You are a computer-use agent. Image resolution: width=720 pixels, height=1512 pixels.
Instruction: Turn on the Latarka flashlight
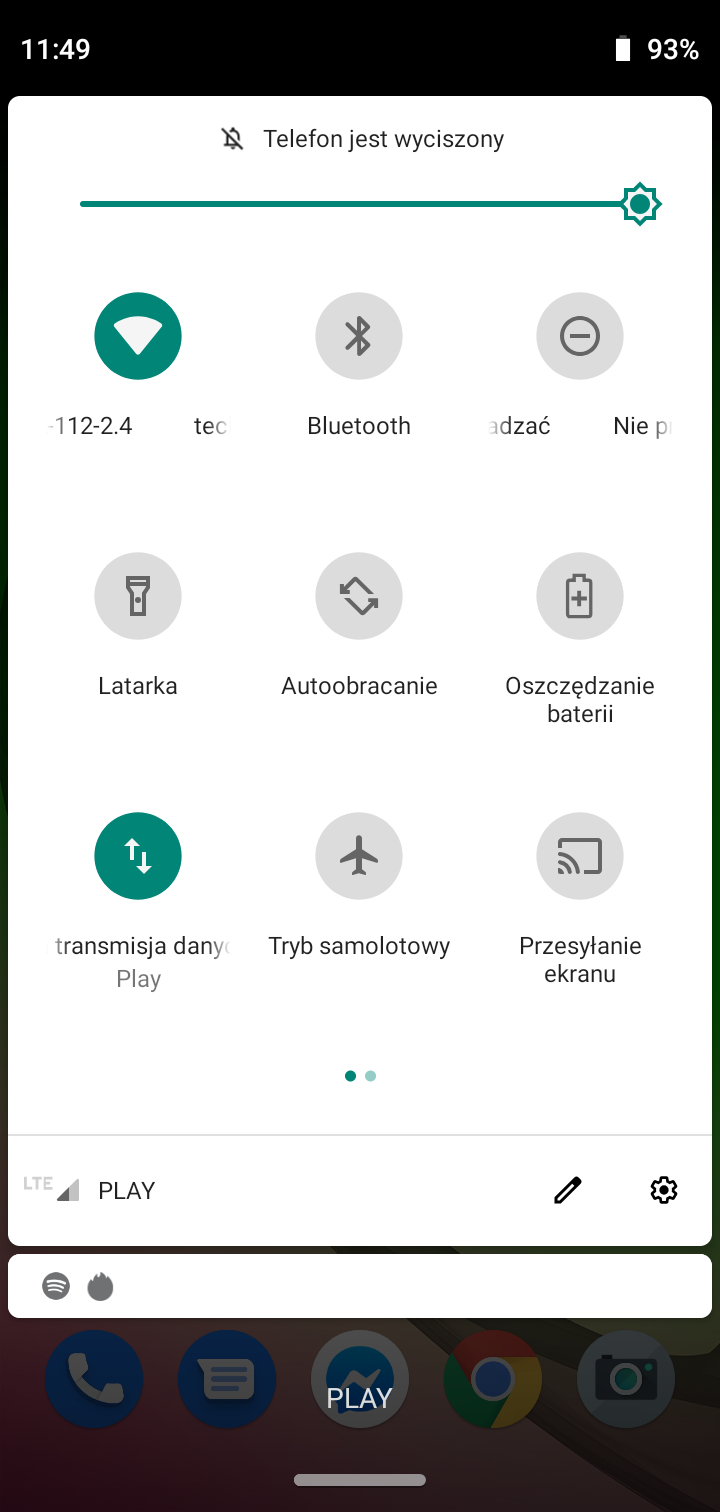[x=138, y=596]
